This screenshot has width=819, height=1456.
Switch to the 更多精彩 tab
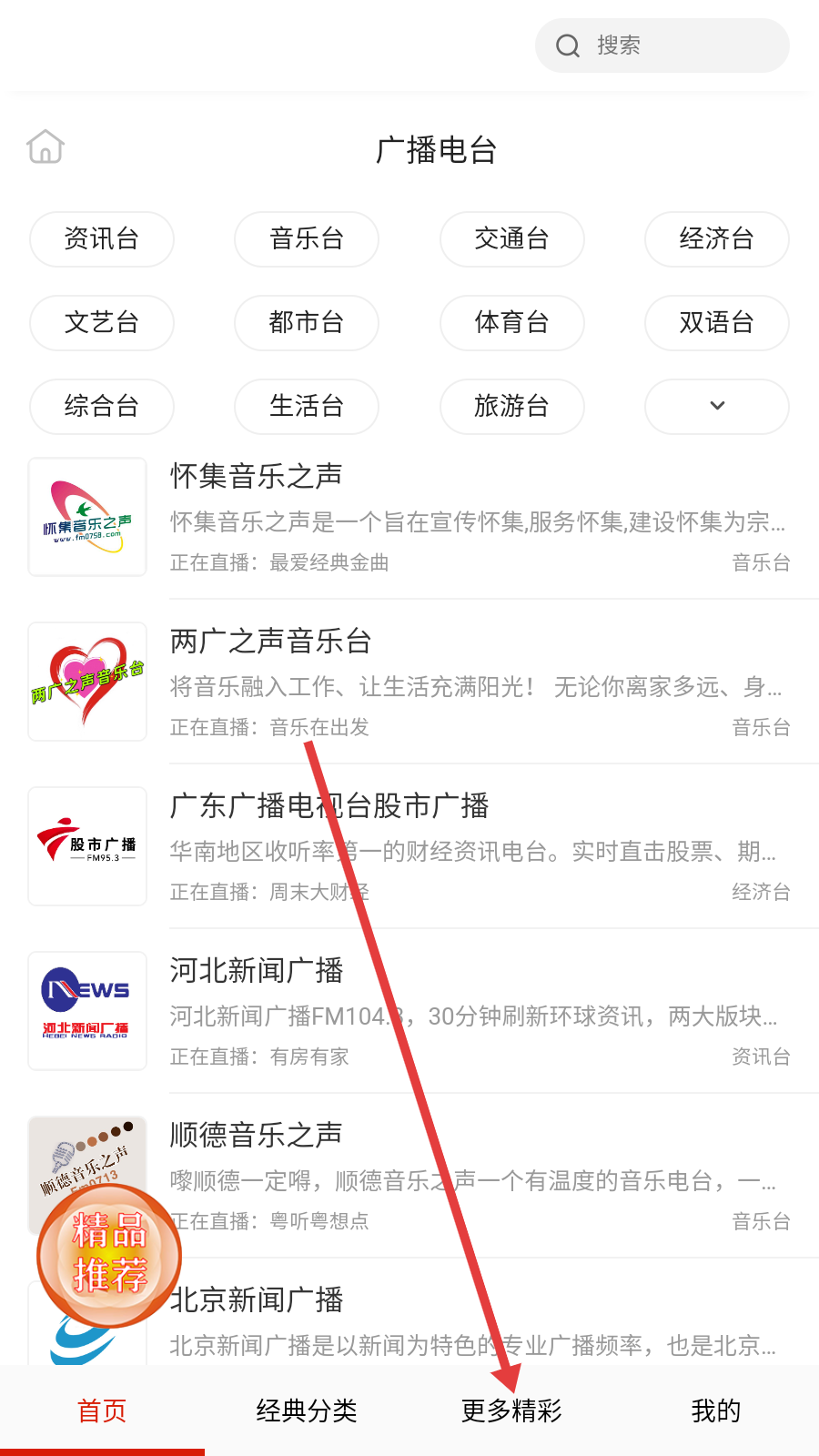click(x=511, y=1410)
